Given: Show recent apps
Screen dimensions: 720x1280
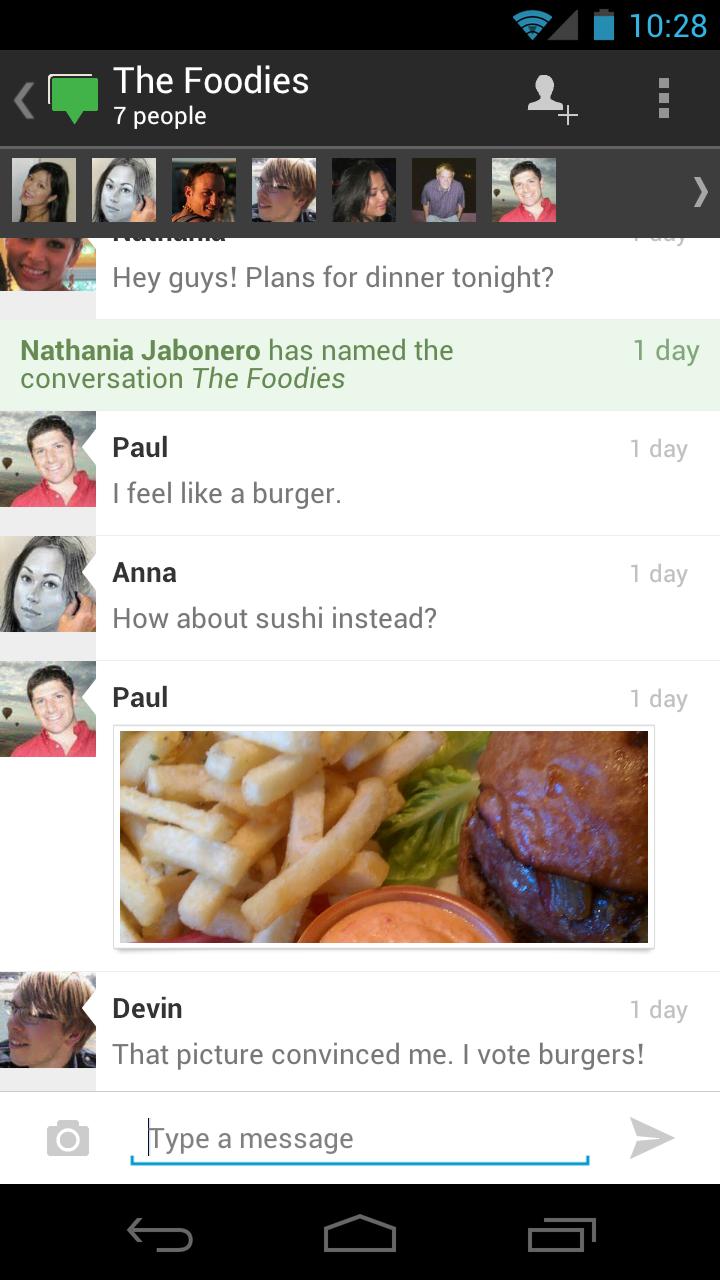Looking at the screenshot, I should 561,1234.
